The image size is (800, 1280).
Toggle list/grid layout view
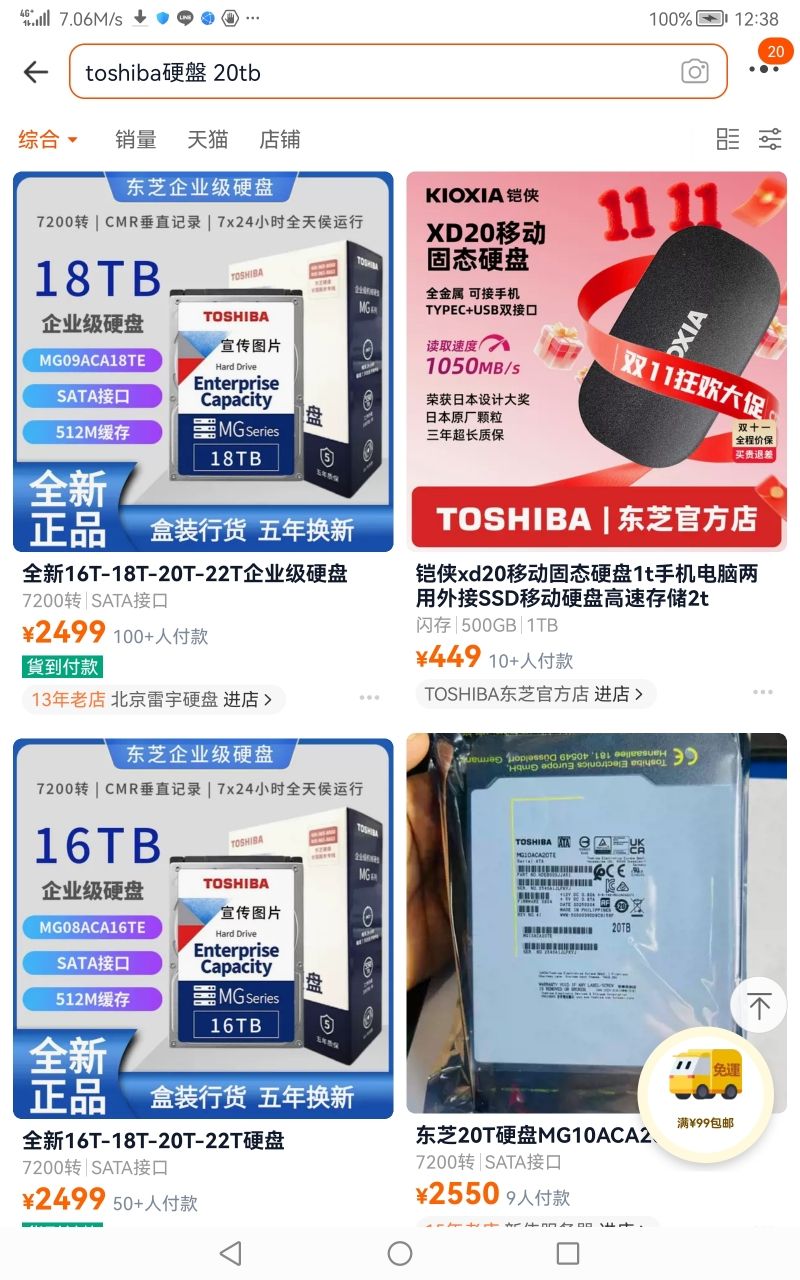728,139
